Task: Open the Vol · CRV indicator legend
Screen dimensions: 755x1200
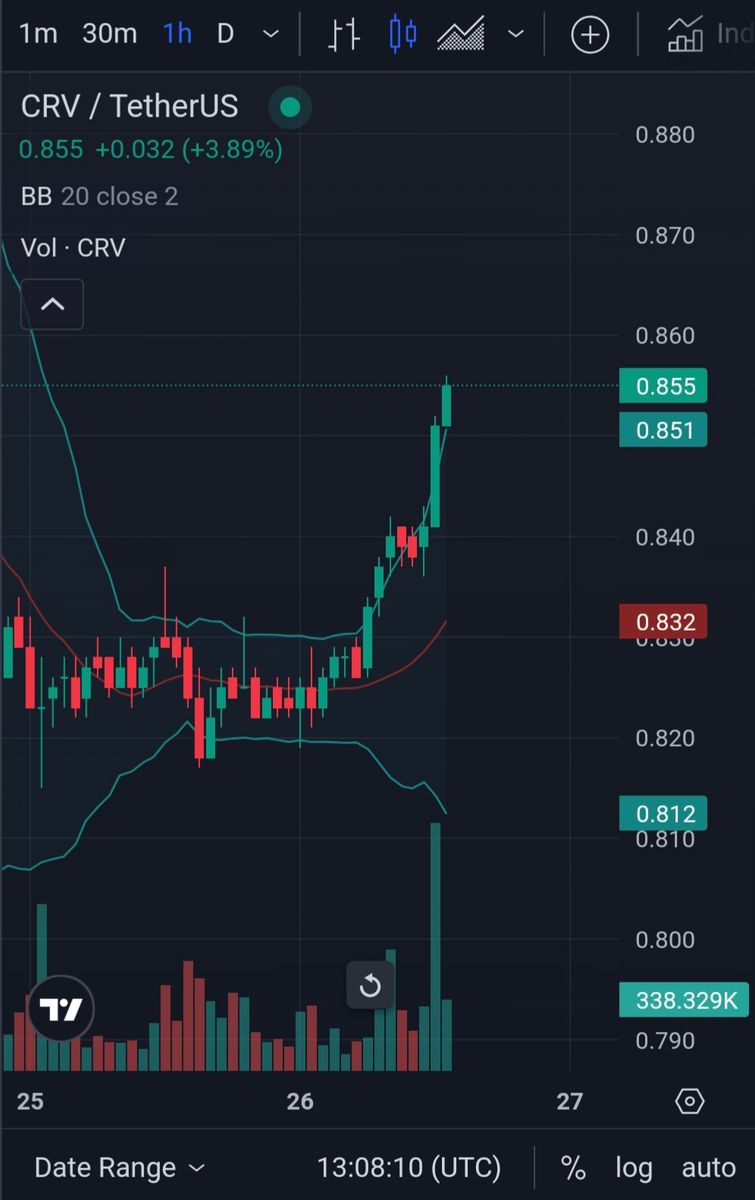Action: (73, 247)
